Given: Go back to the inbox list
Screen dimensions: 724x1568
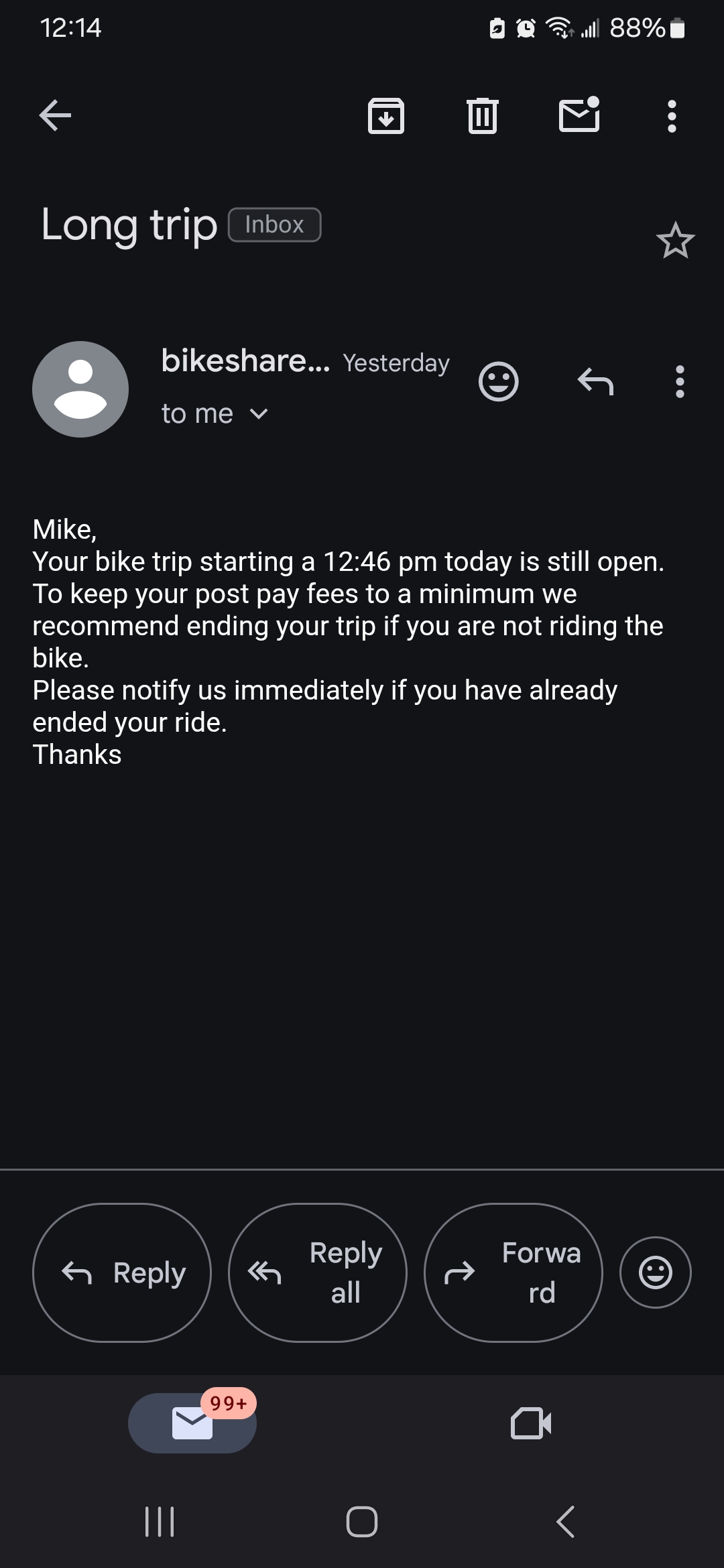Looking at the screenshot, I should click(55, 115).
